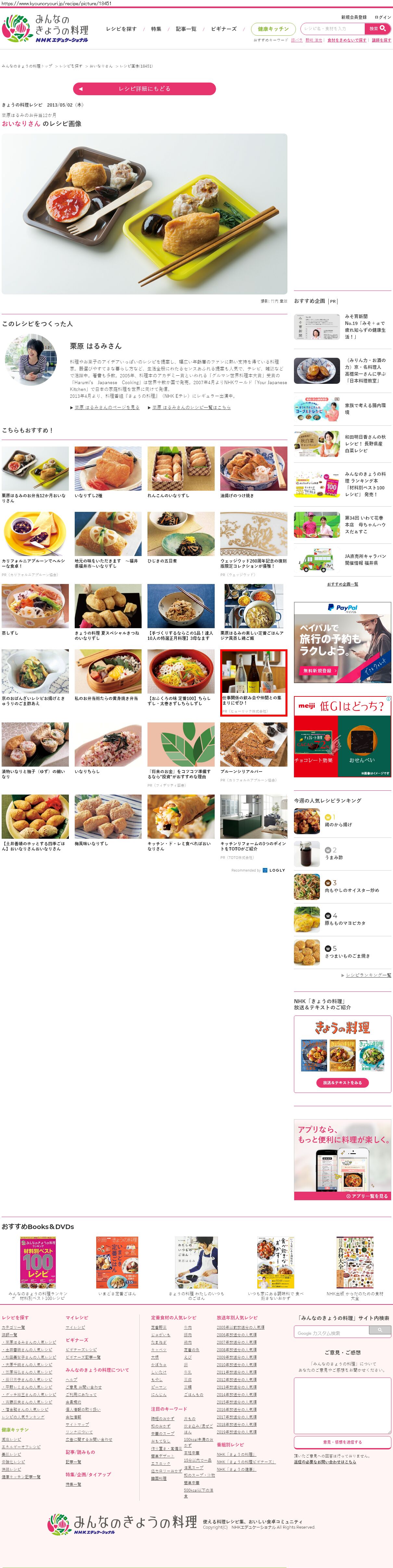Open the ログイン link
This screenshot has width=393, height=1568.
coord(383,17)
